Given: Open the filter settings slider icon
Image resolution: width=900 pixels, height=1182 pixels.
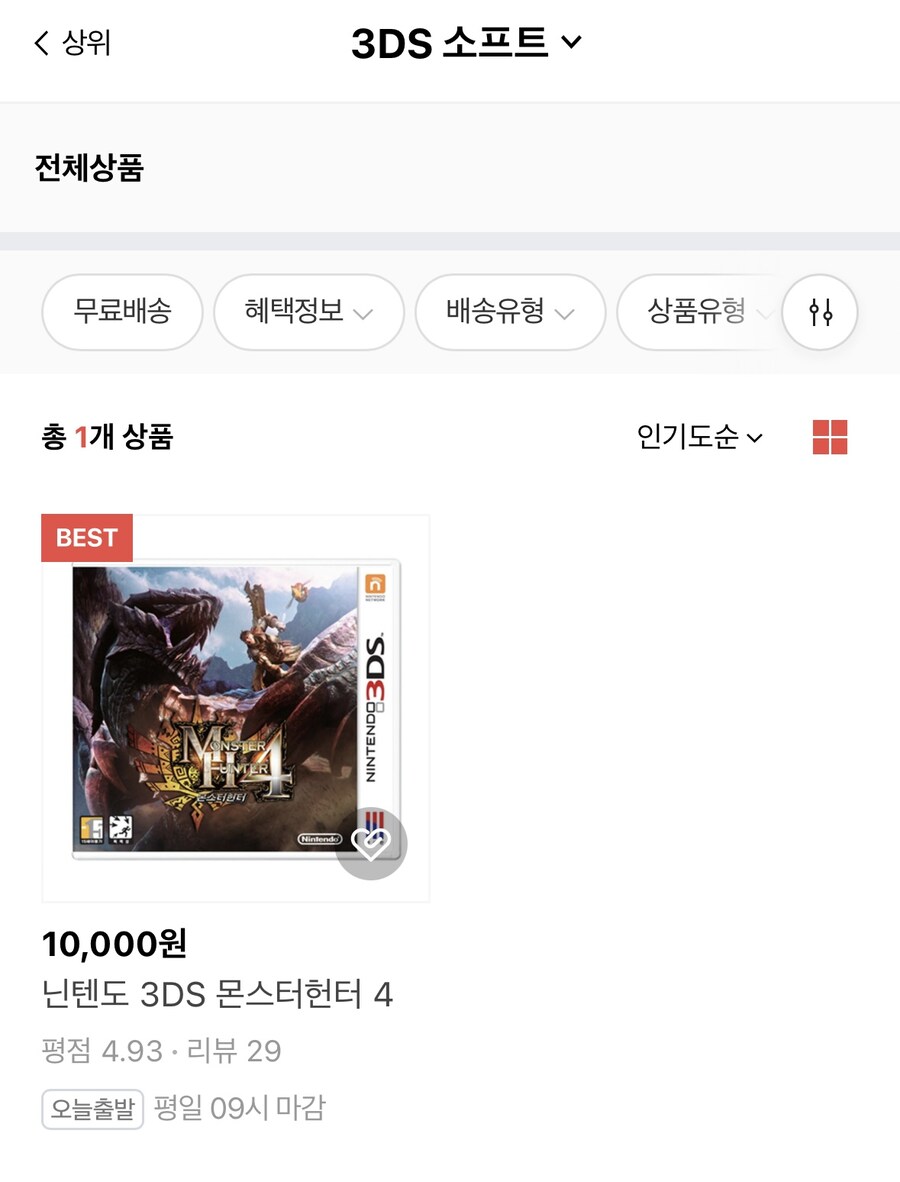Looking at the screenshot, I should [x=821, y=312].
